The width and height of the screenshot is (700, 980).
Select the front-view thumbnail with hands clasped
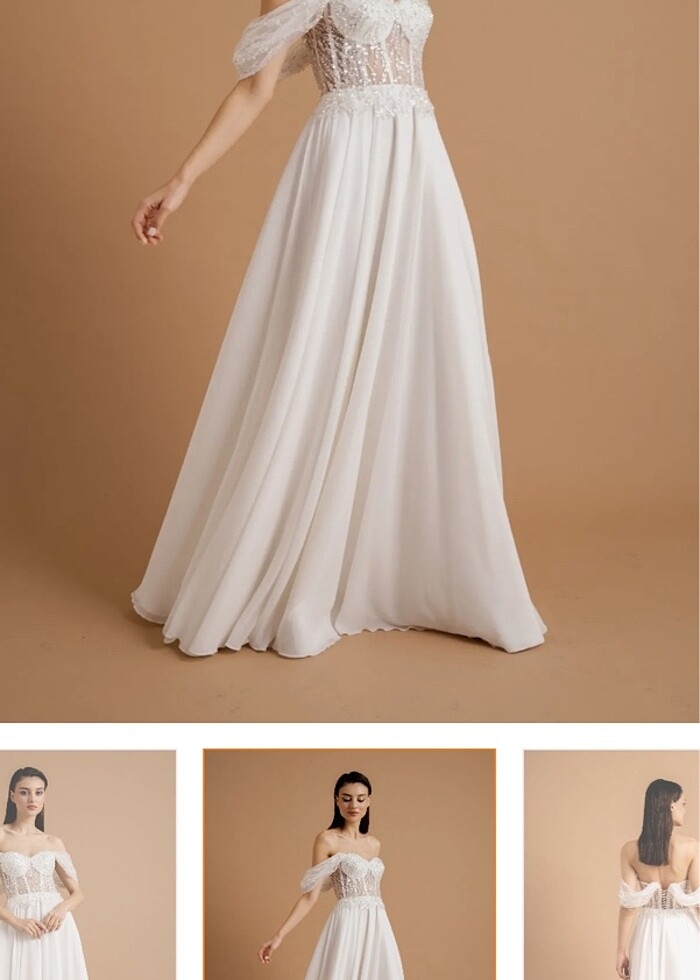pos(87,865)
